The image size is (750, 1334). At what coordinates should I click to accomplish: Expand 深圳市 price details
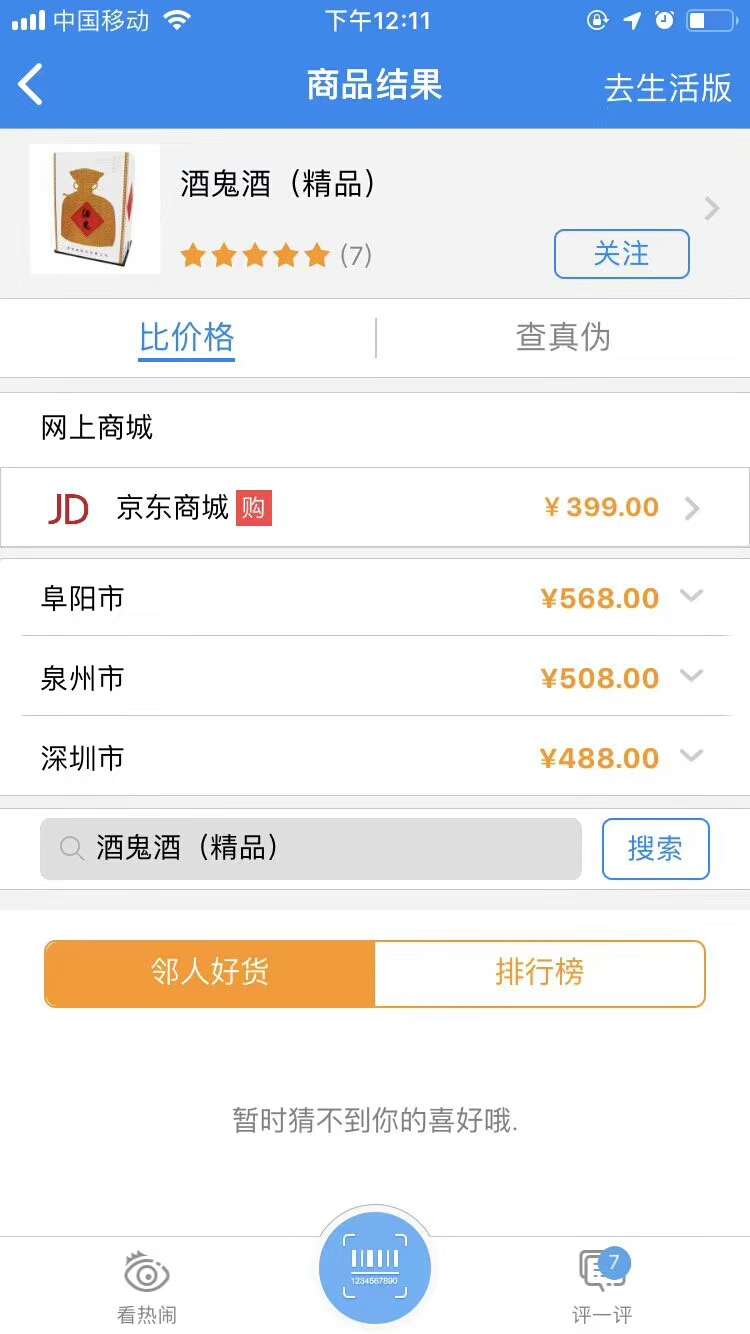pos(375,758)
